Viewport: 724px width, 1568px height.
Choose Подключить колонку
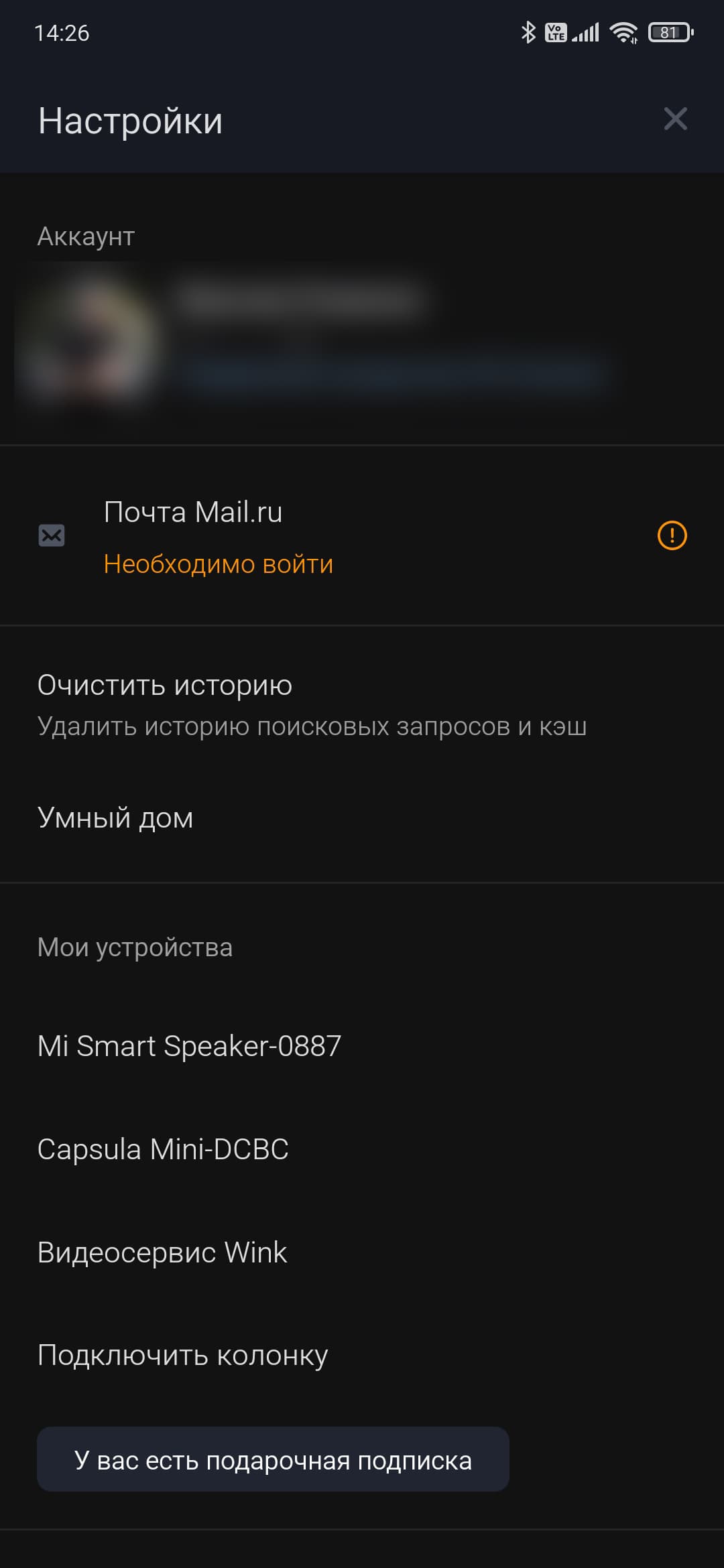pyautogui.click(x=182, y=1356)
